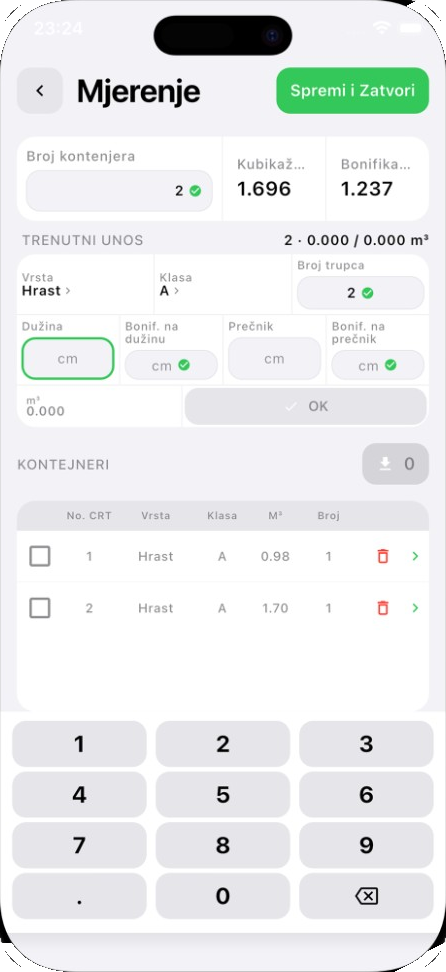This screenshot has height=972, width=446.
Task: Check the box for container 1
Action: 40,556
